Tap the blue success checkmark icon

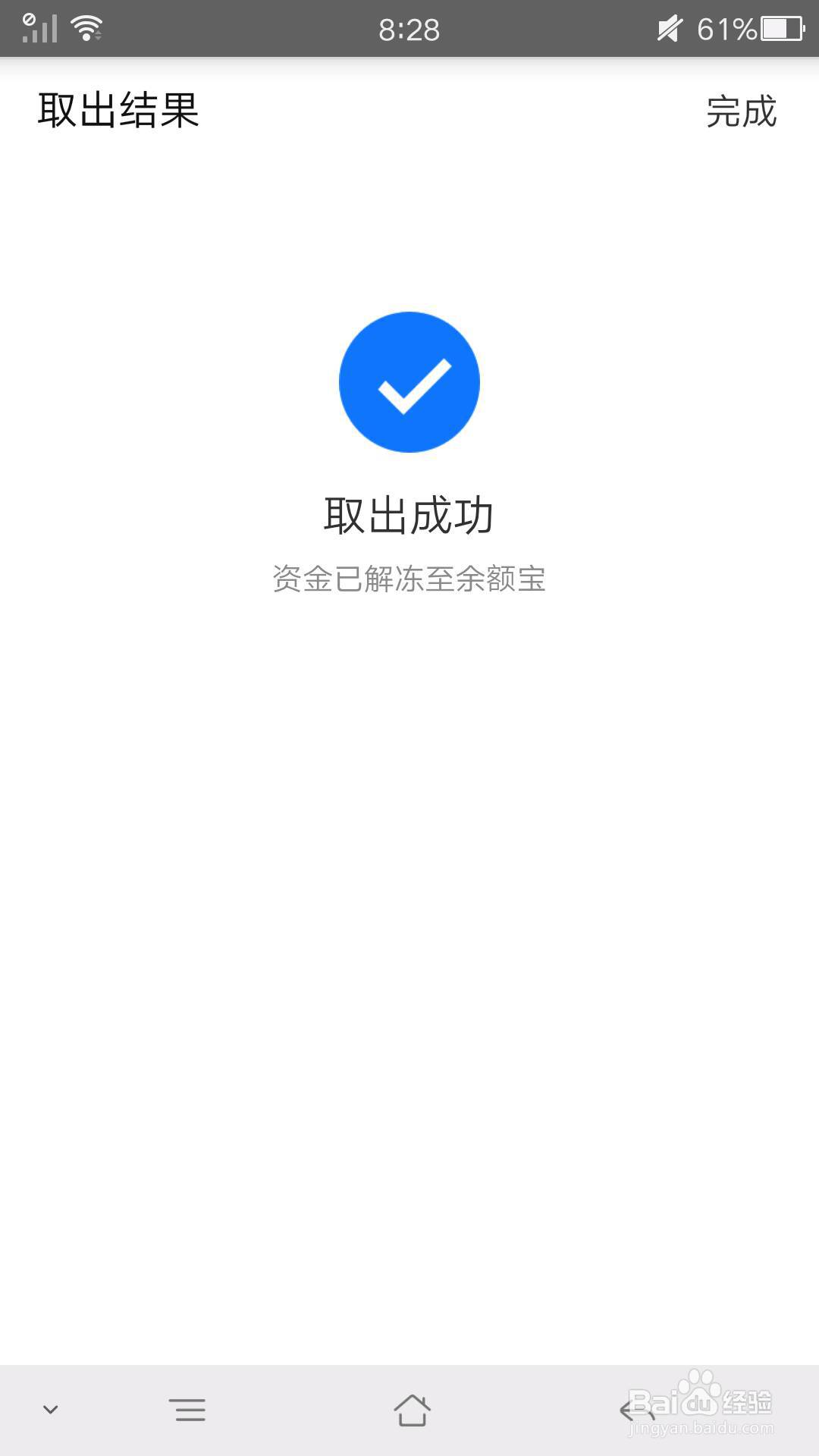coord(409,382)
